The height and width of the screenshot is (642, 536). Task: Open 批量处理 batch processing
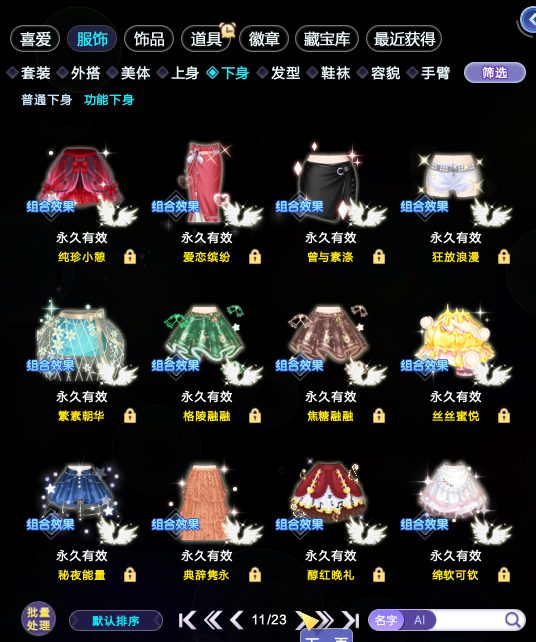tap(38, 619)
